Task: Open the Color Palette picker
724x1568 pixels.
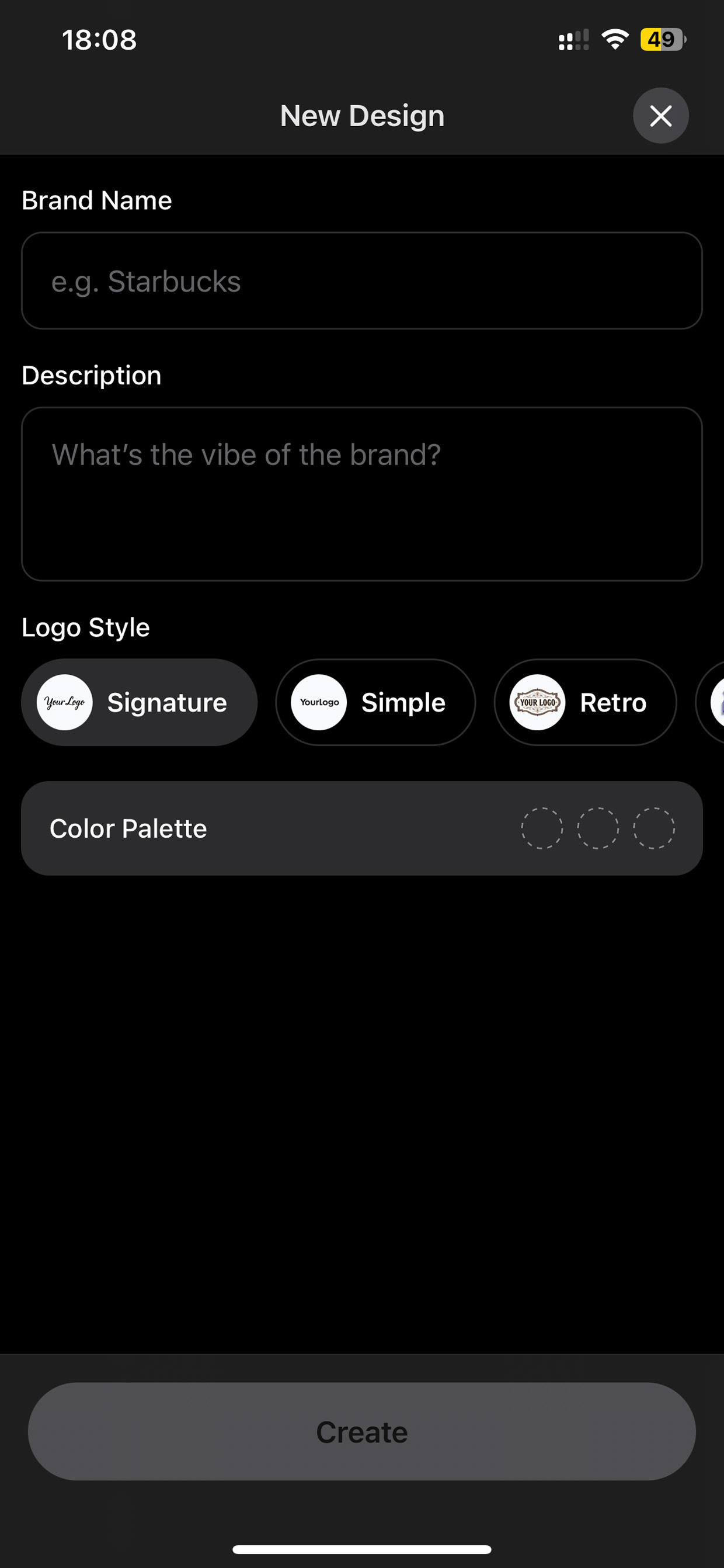Action: (x=361, y=828)
